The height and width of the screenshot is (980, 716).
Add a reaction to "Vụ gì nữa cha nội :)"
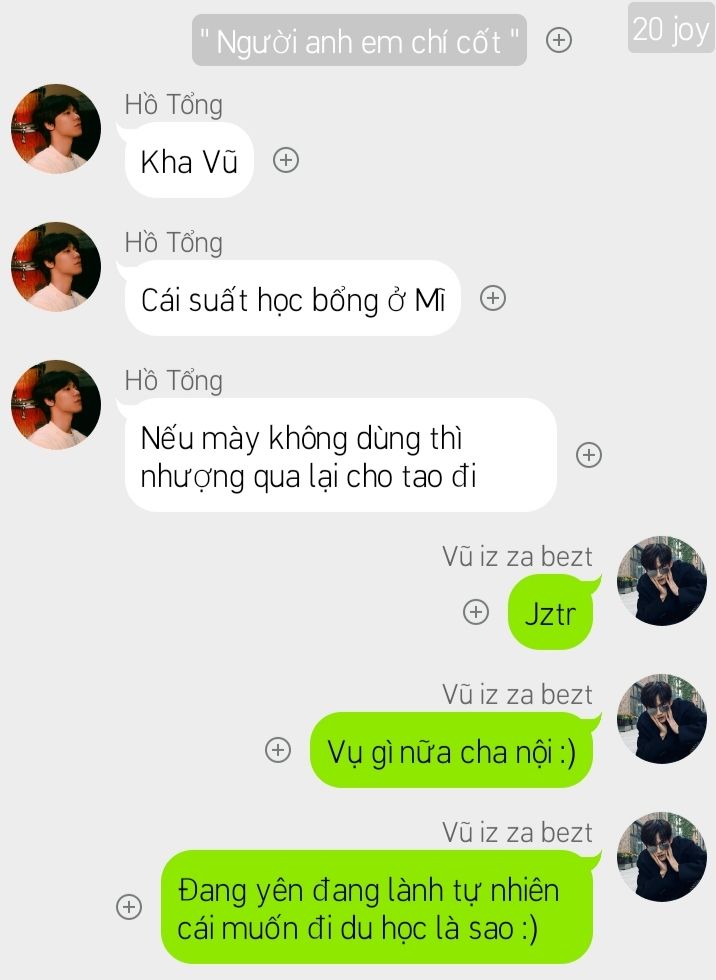coord(278,750)
